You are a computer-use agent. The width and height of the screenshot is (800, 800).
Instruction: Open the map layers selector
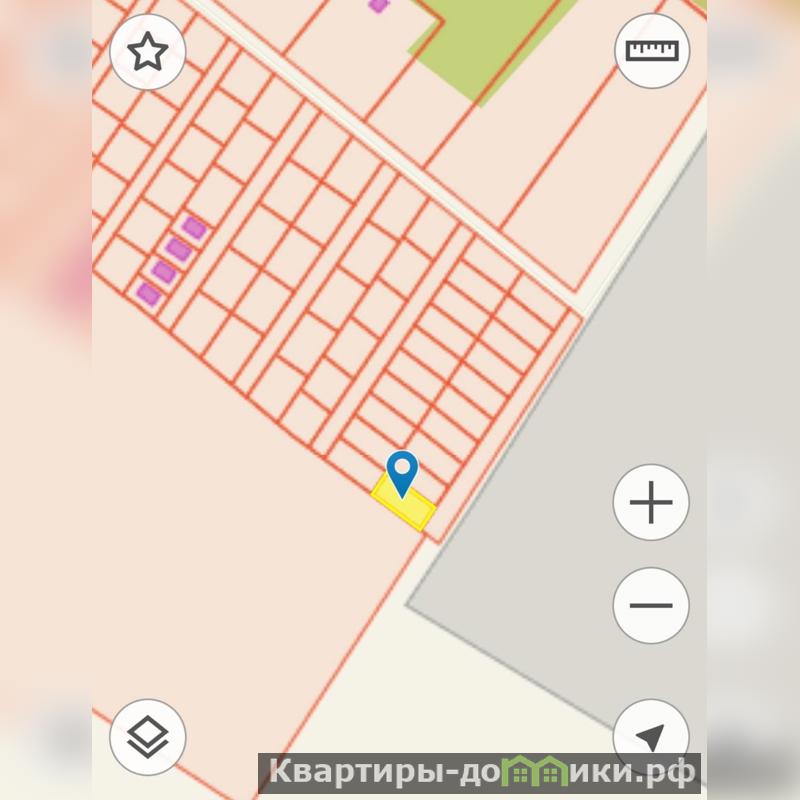[x=148, y=737]
